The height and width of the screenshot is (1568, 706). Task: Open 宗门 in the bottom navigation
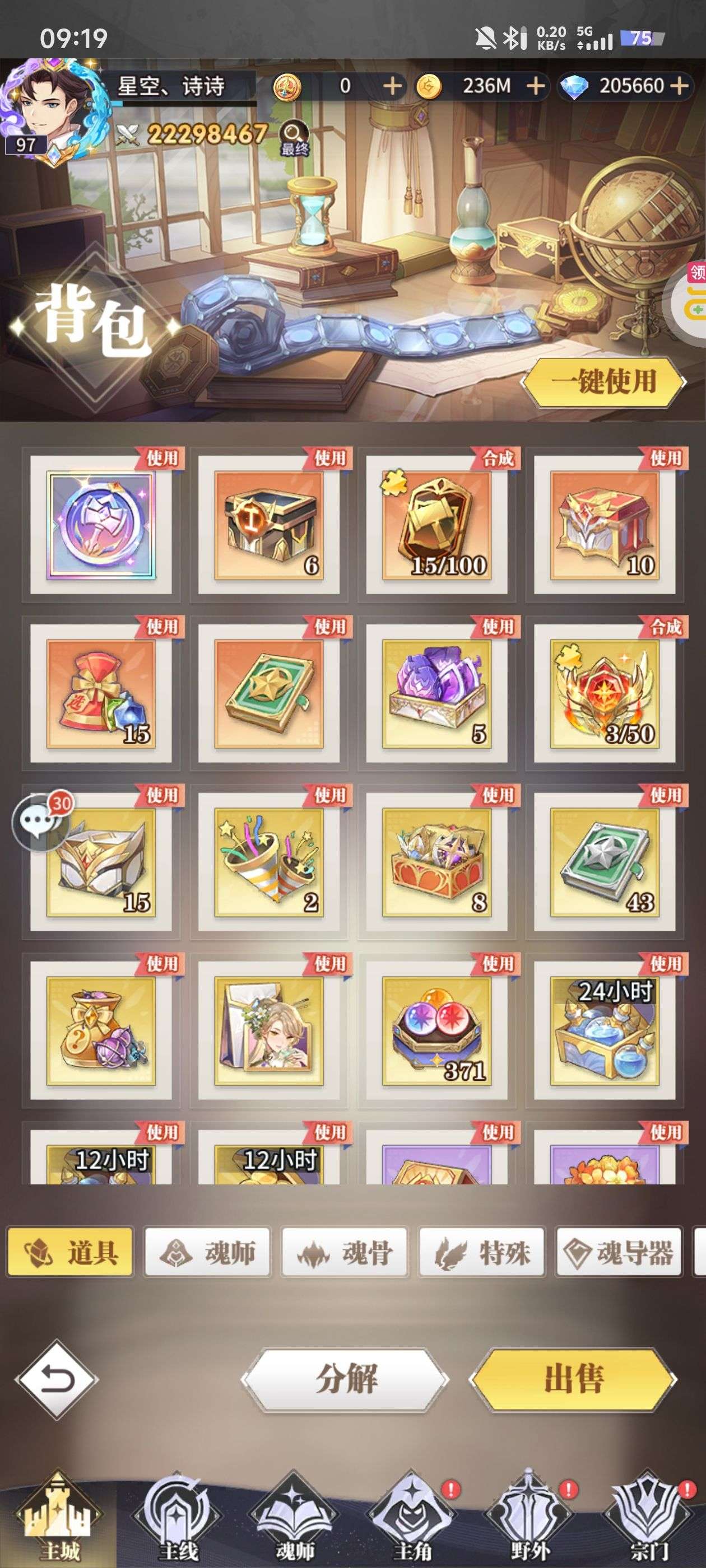point(648,1519)
